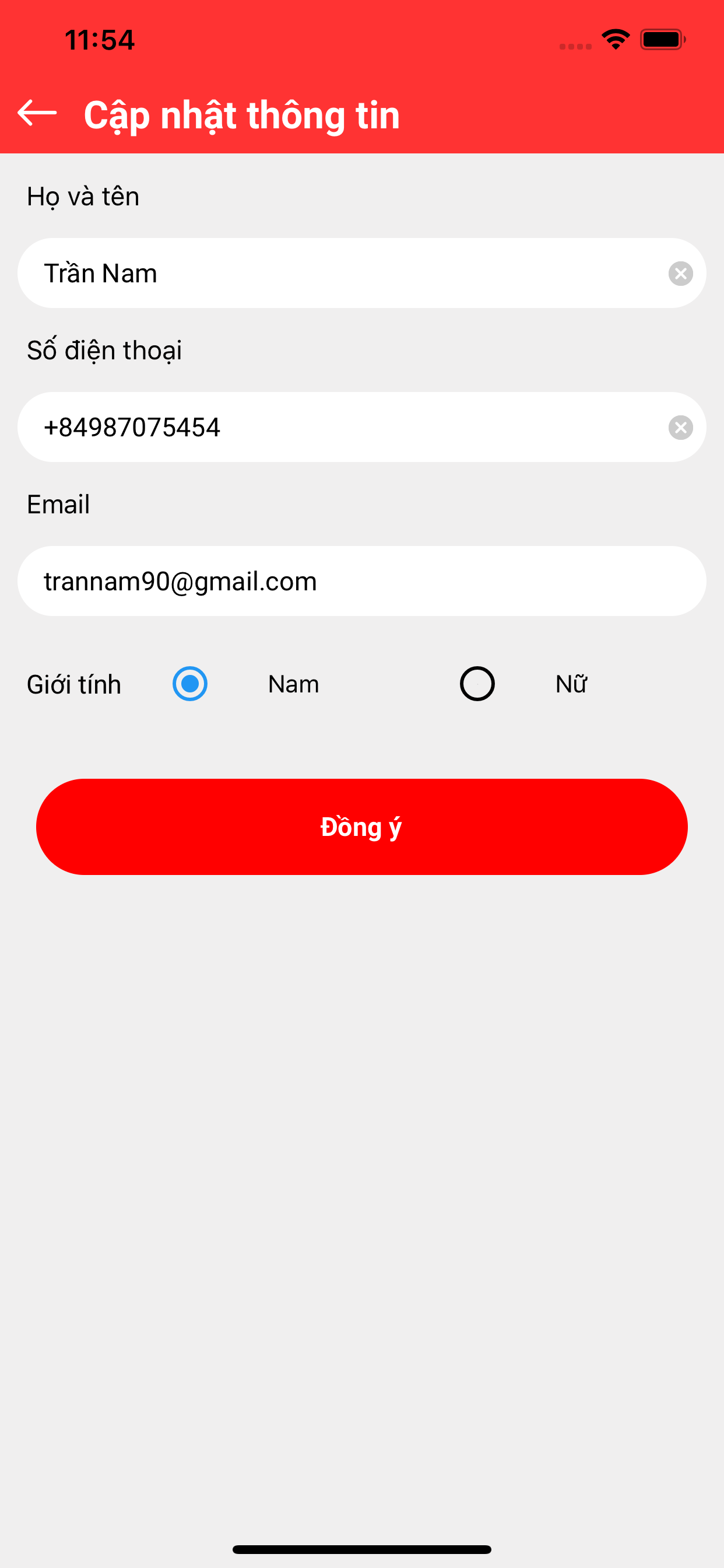Tap the back arrow to return
This screenshot has width=724, height=1568.
pos(37,113)
